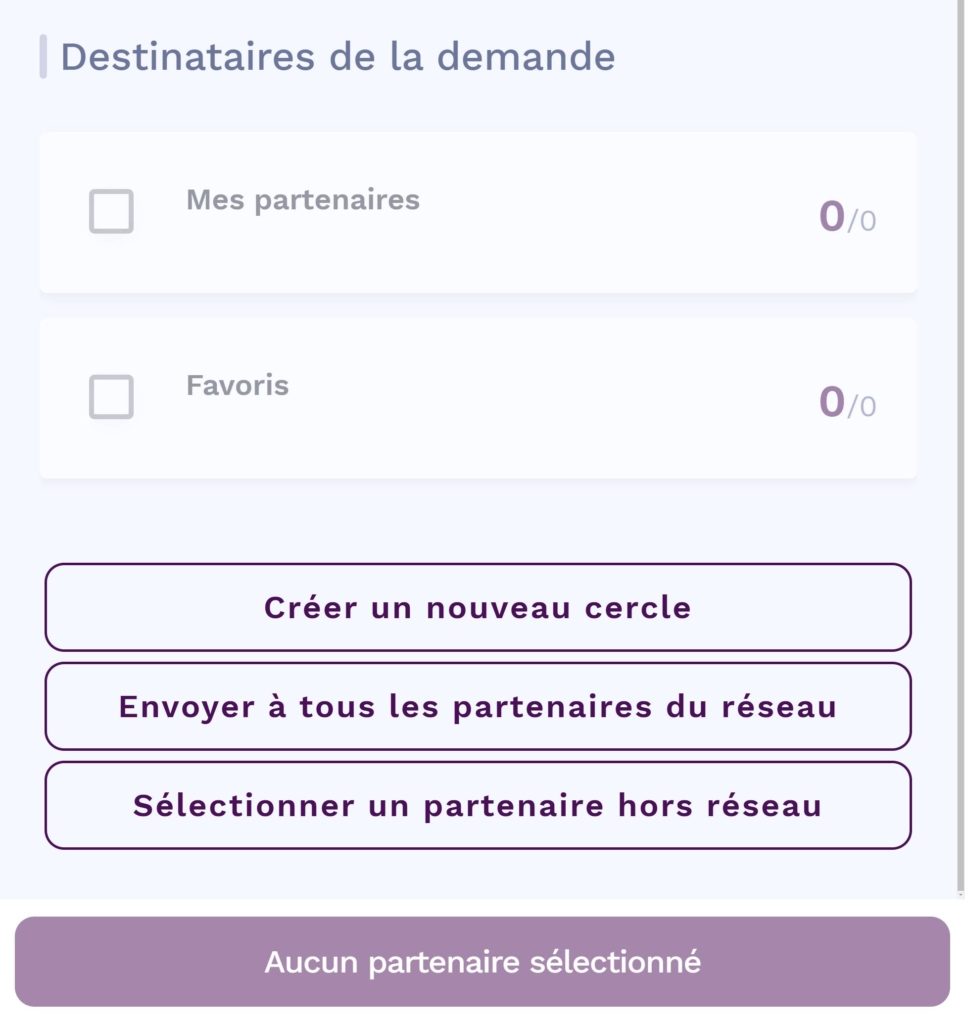Click the Favoris label
Image resolution: width=965 pixels, height=1024 pixels.
pyautogui.click(x=237, y=385)
